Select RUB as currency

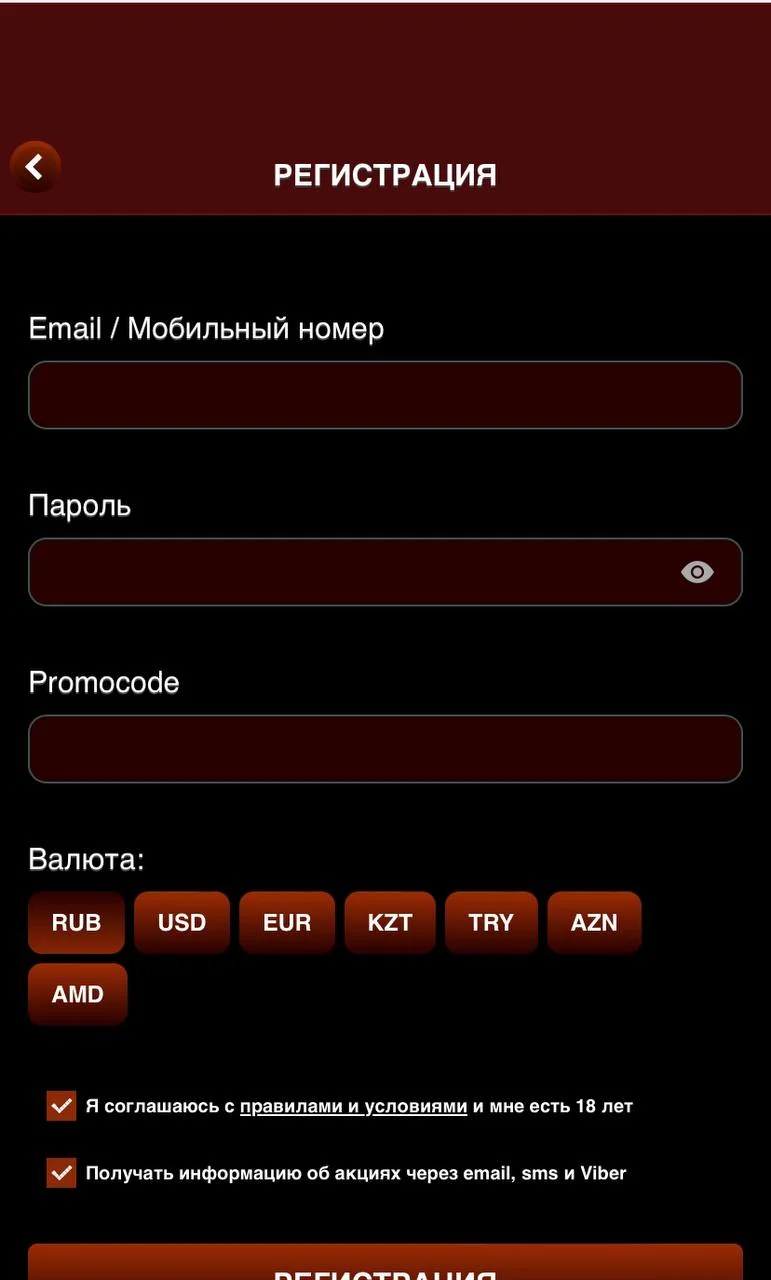pos(76,922)
